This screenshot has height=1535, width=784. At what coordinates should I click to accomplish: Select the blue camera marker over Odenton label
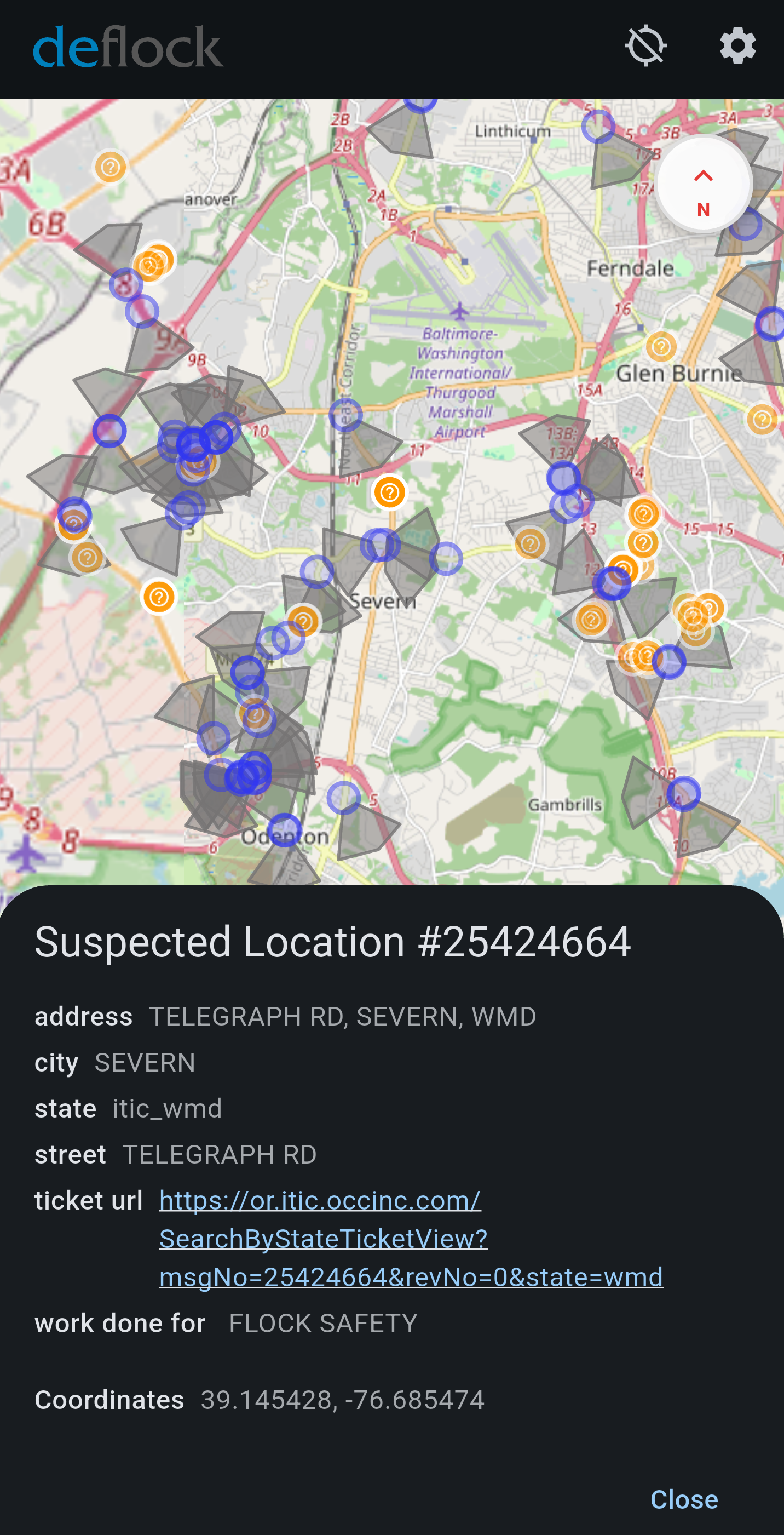tap(284, 829)
